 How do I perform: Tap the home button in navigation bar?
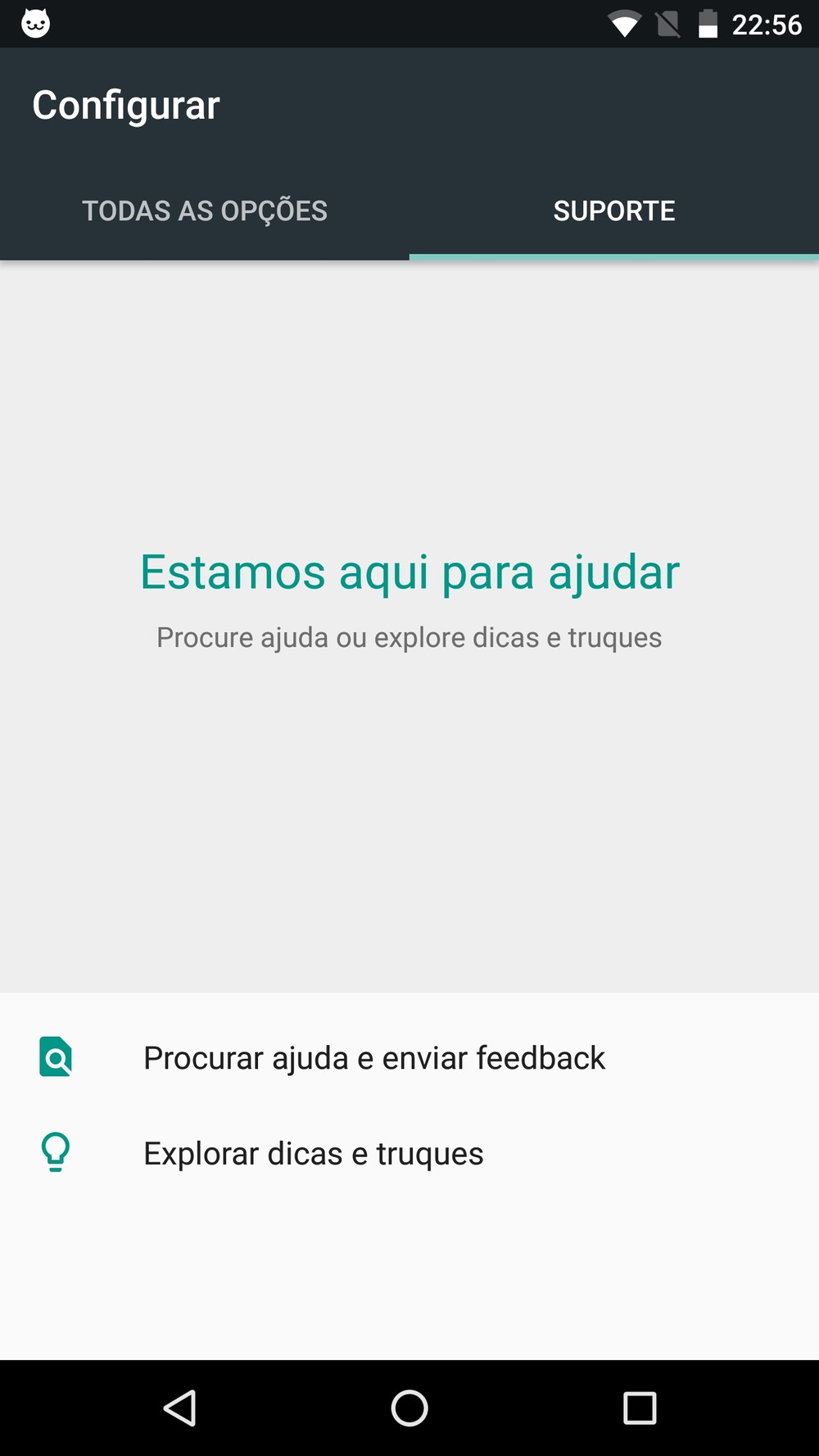[409, 1409]
